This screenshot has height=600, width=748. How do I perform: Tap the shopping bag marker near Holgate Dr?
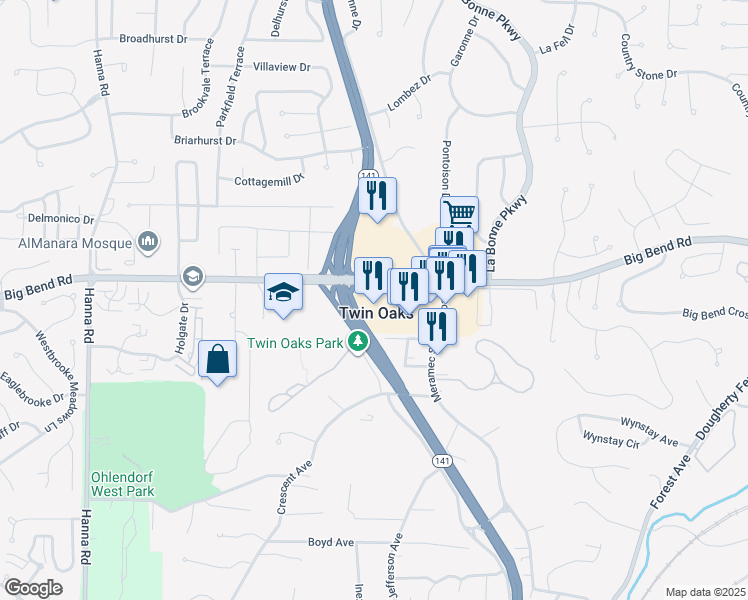[x=218, y=359]
